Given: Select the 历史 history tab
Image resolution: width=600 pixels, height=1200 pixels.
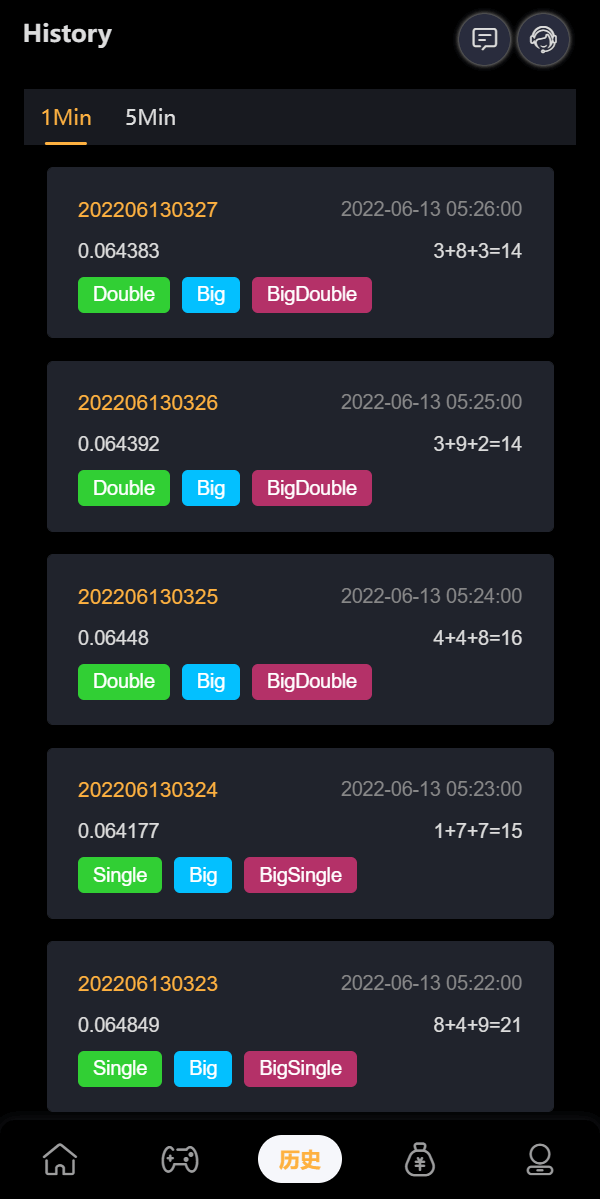Looking at the screenshot, I should [x=300, y=1159].
